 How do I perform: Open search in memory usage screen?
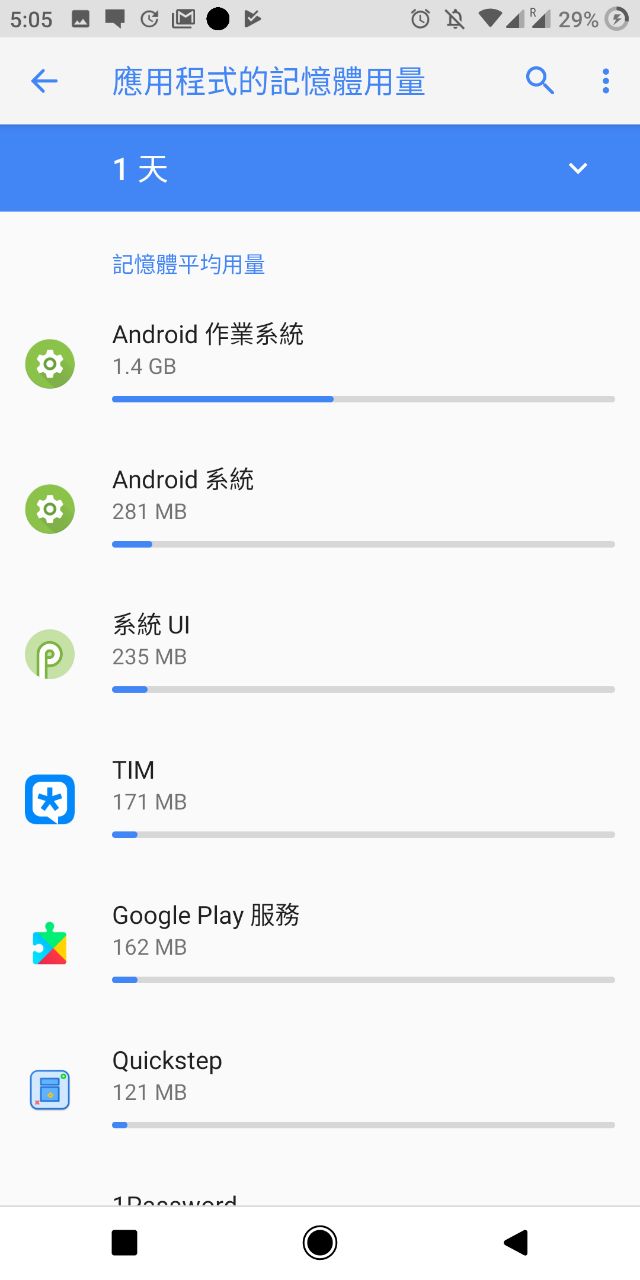(540, 82)
